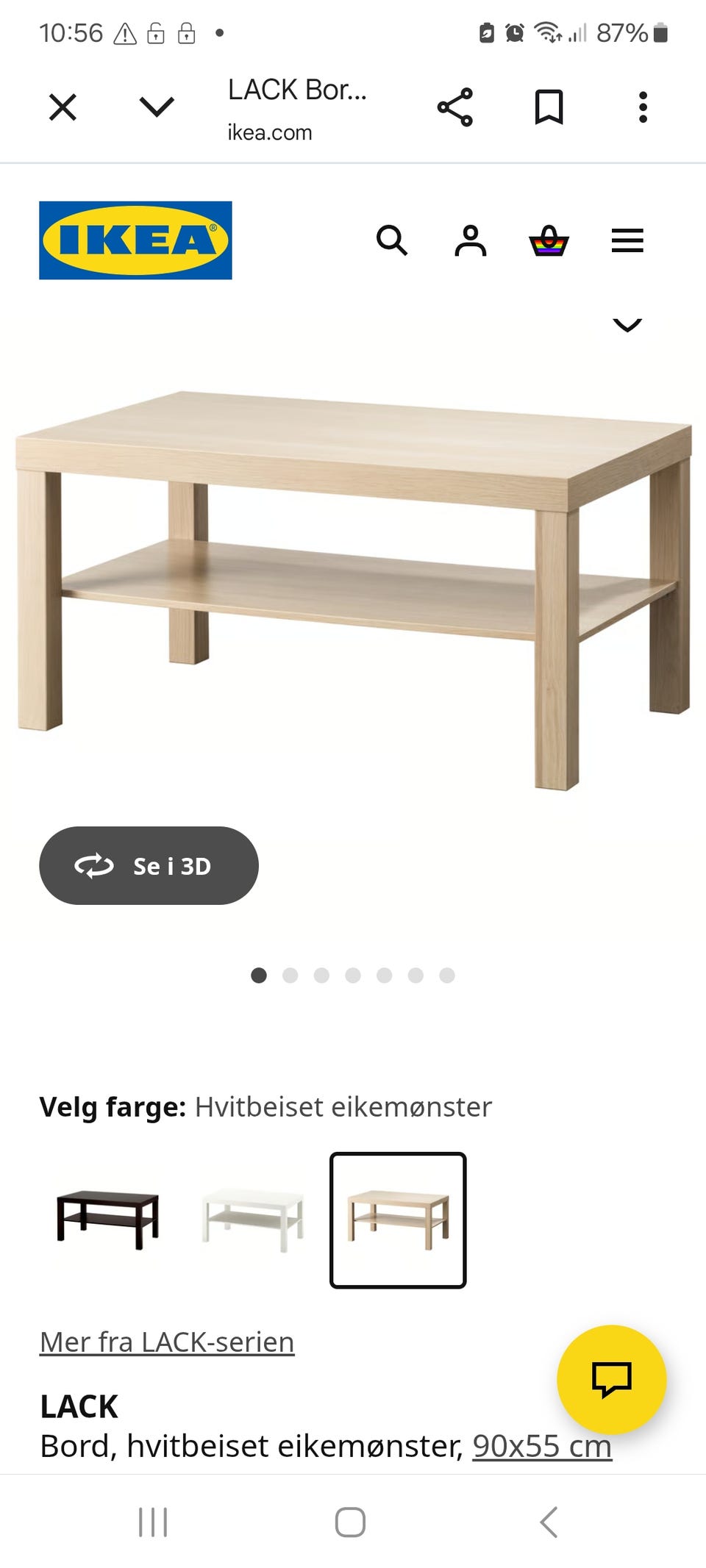Bookmark this page in the browser
Screen dimensions: 706x1568
pos(547,107)
